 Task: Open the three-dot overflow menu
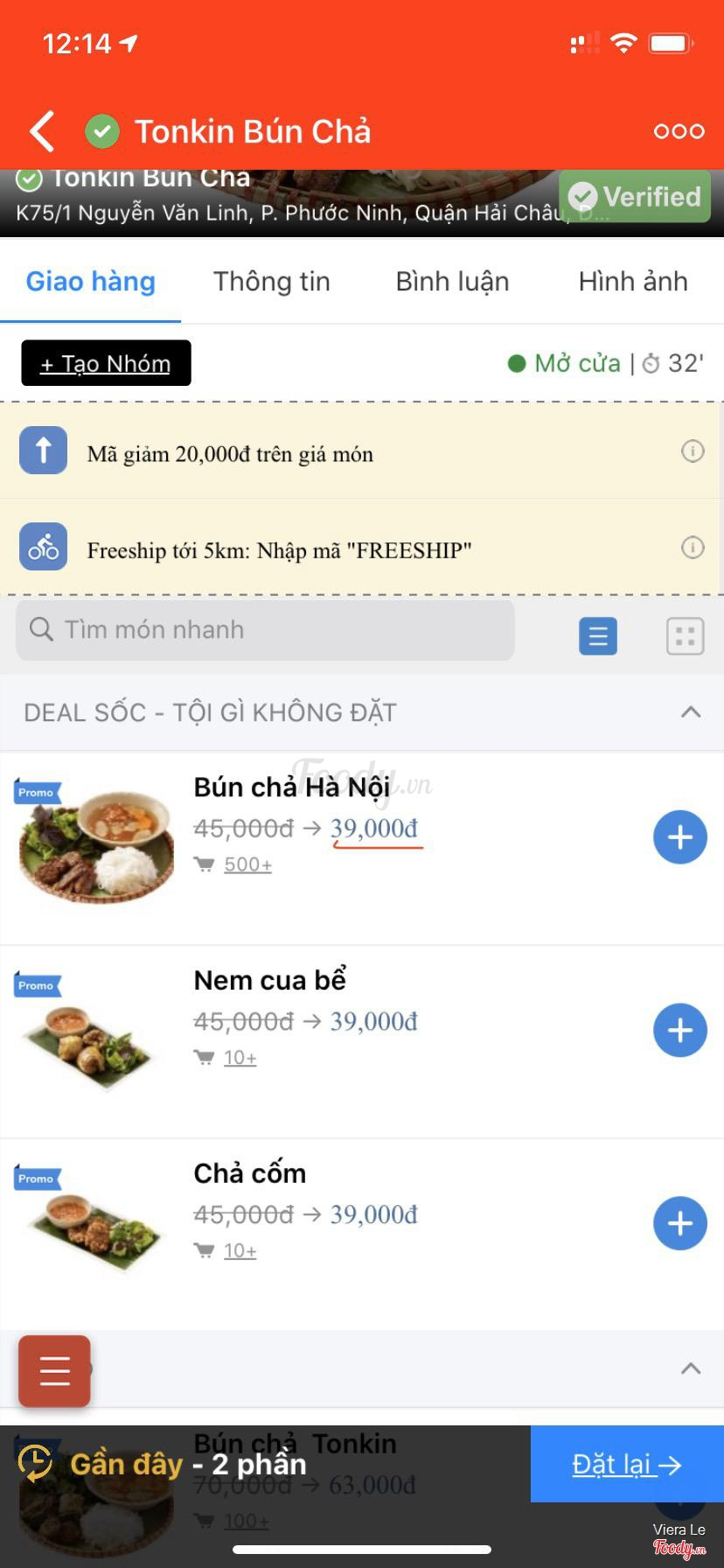(679, 131)
